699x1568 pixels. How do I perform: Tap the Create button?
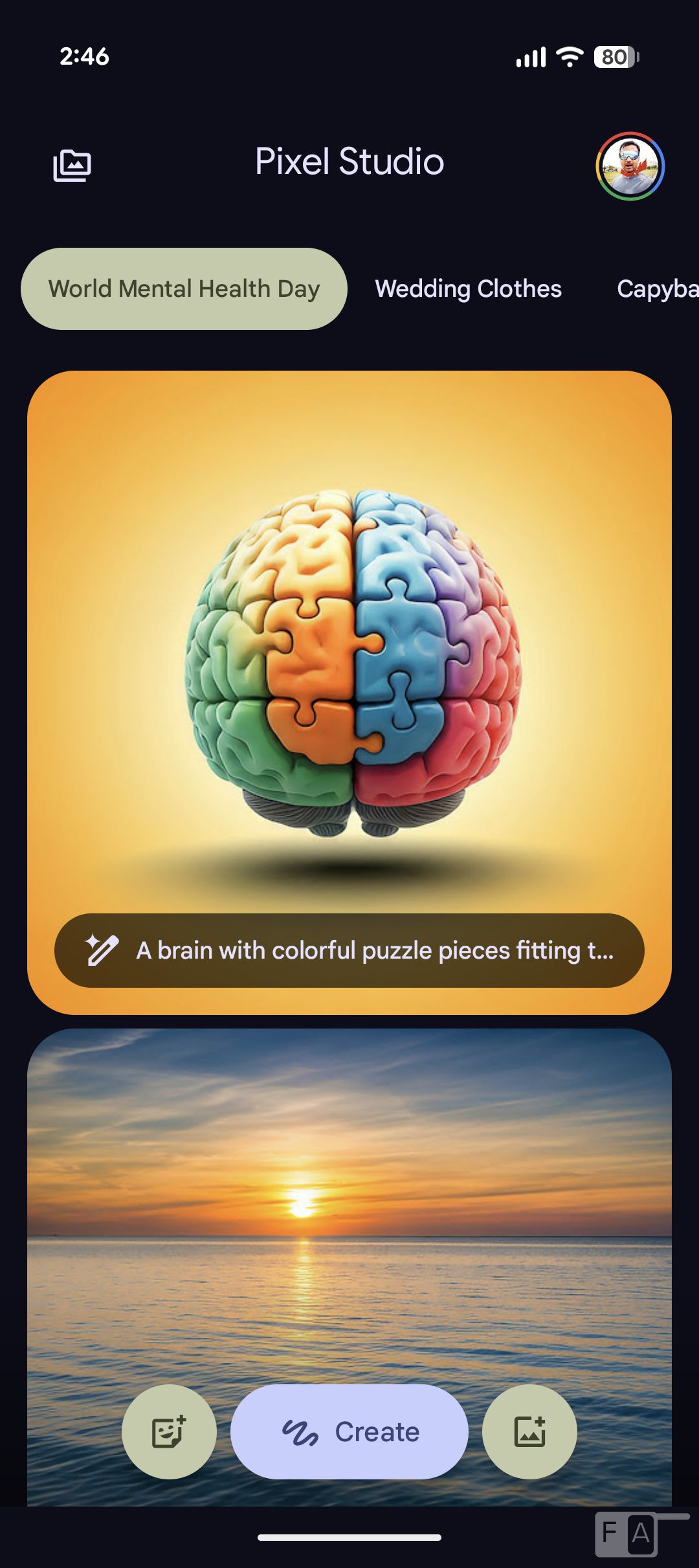[x=349, y=1432]
